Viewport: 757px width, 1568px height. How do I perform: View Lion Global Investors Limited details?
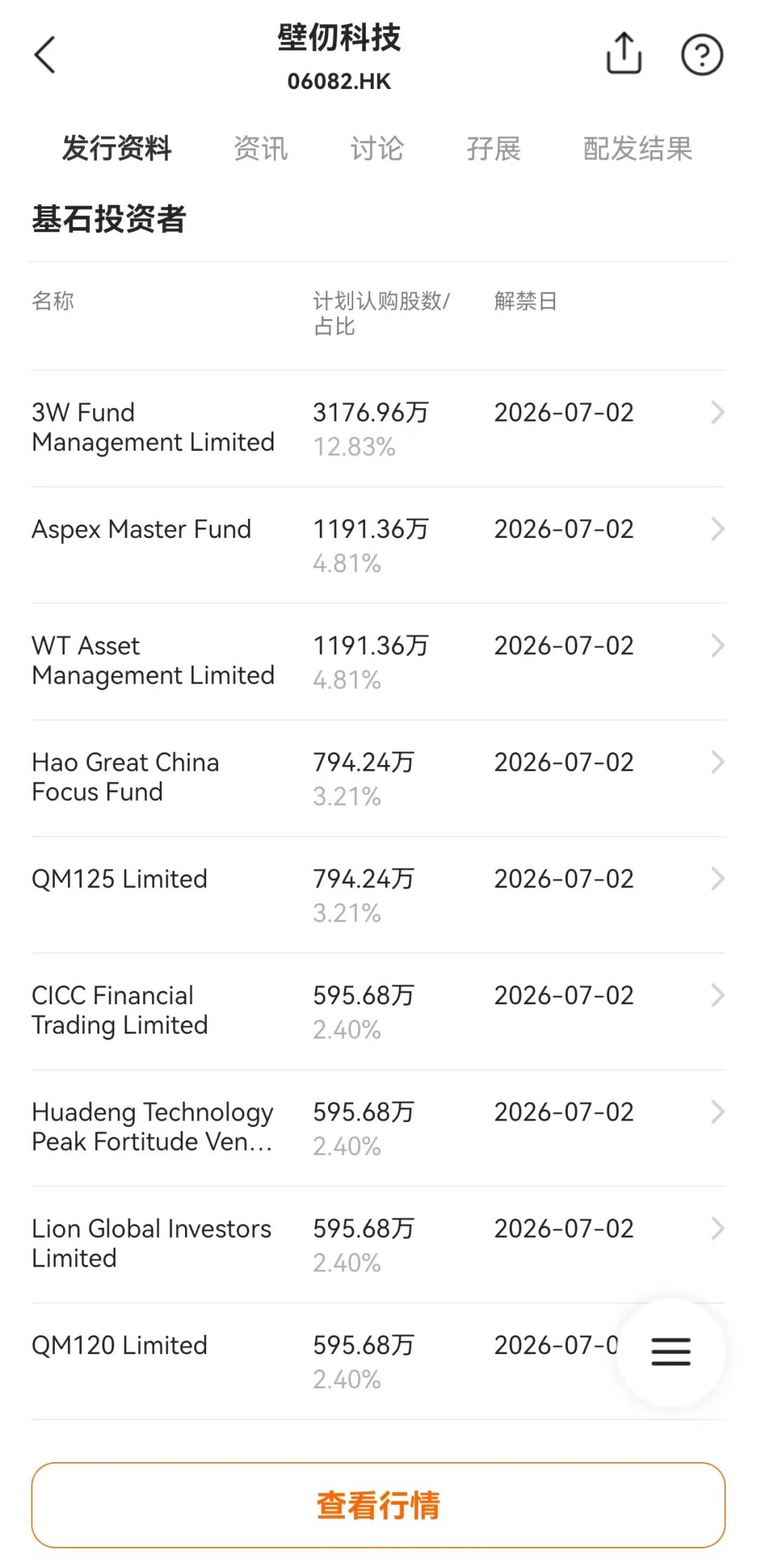(378, 1244)
